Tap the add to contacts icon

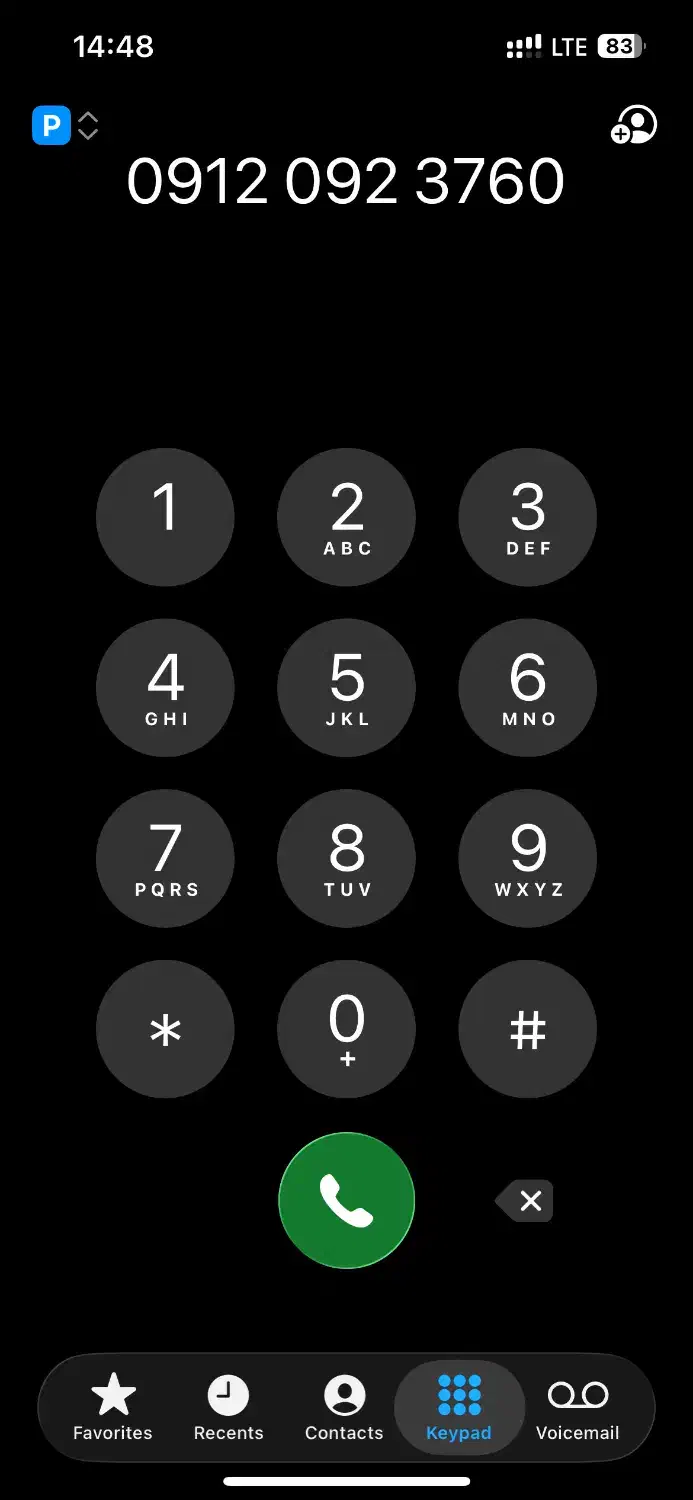[x=633, y=125]
